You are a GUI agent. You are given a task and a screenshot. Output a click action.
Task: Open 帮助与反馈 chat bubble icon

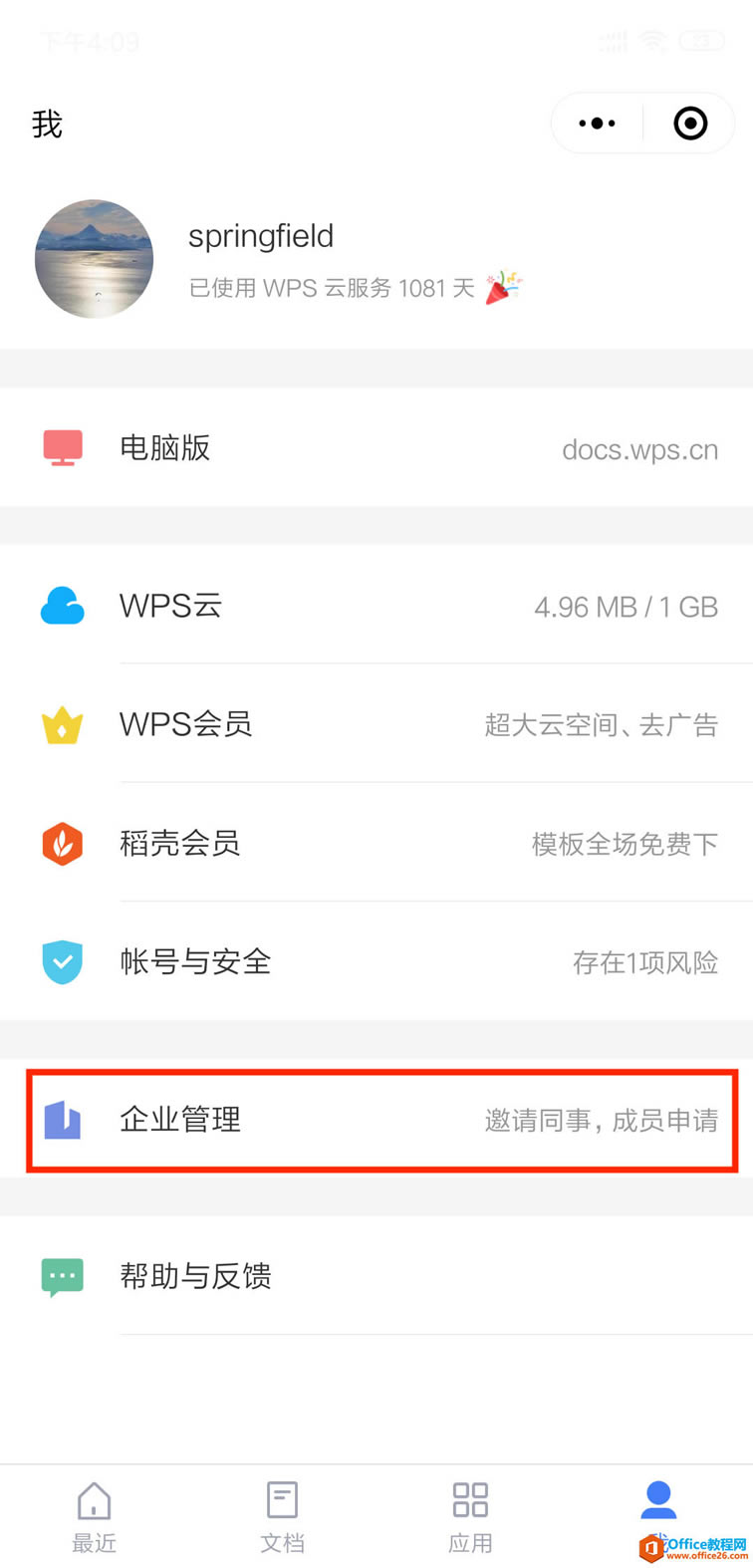62,1277
